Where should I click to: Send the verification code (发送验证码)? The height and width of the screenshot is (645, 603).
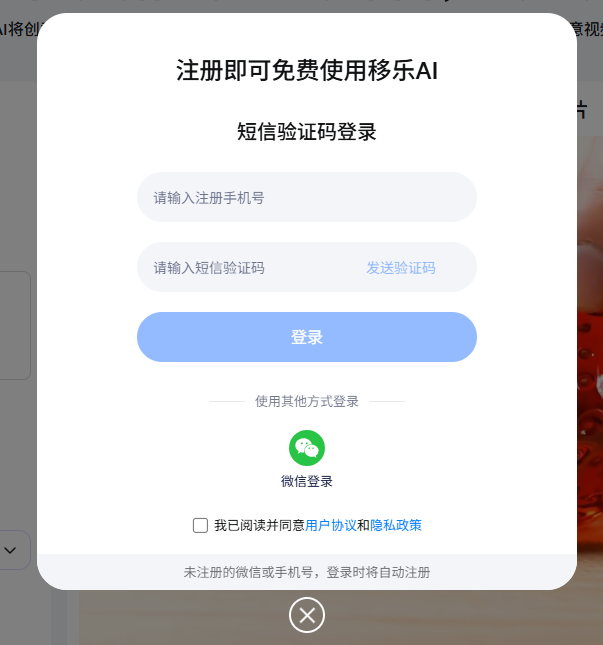(400, 267)
